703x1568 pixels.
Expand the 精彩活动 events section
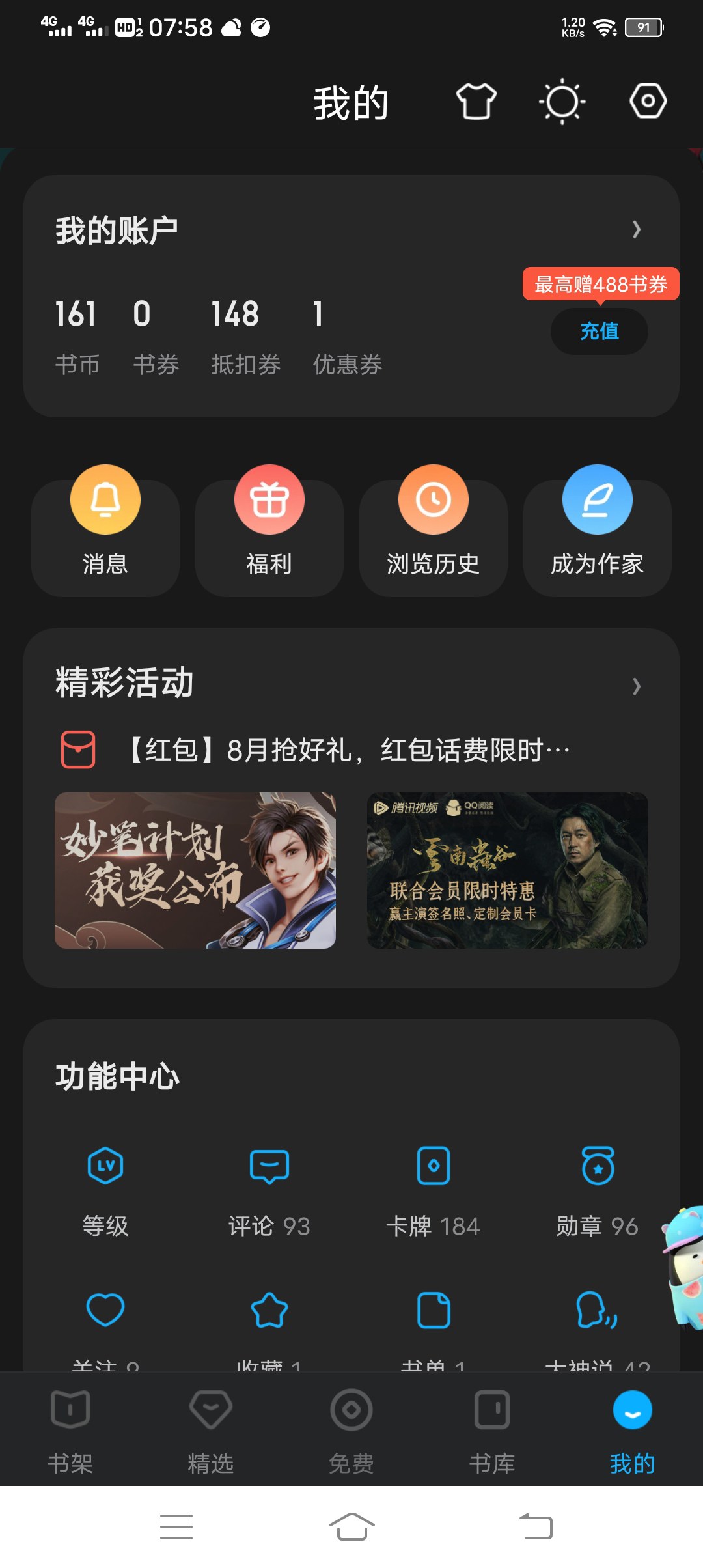[x=636, y=686]
